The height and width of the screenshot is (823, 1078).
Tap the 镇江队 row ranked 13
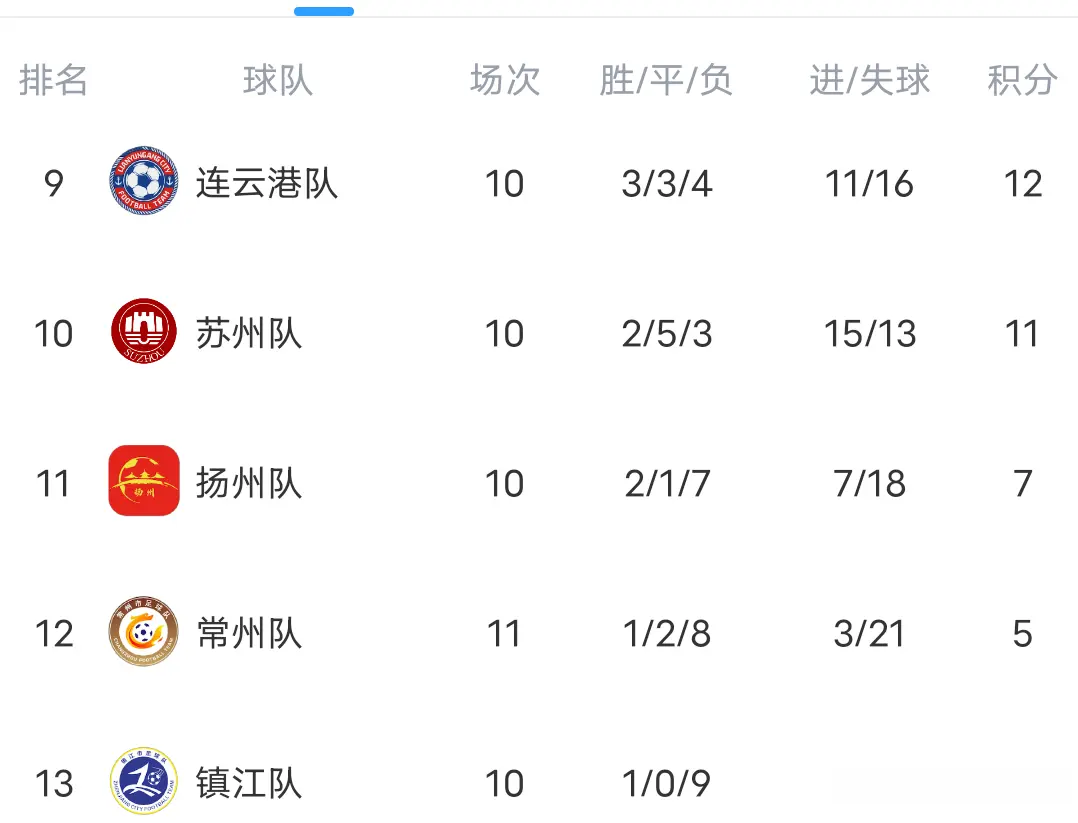click(x=248, y=783)
